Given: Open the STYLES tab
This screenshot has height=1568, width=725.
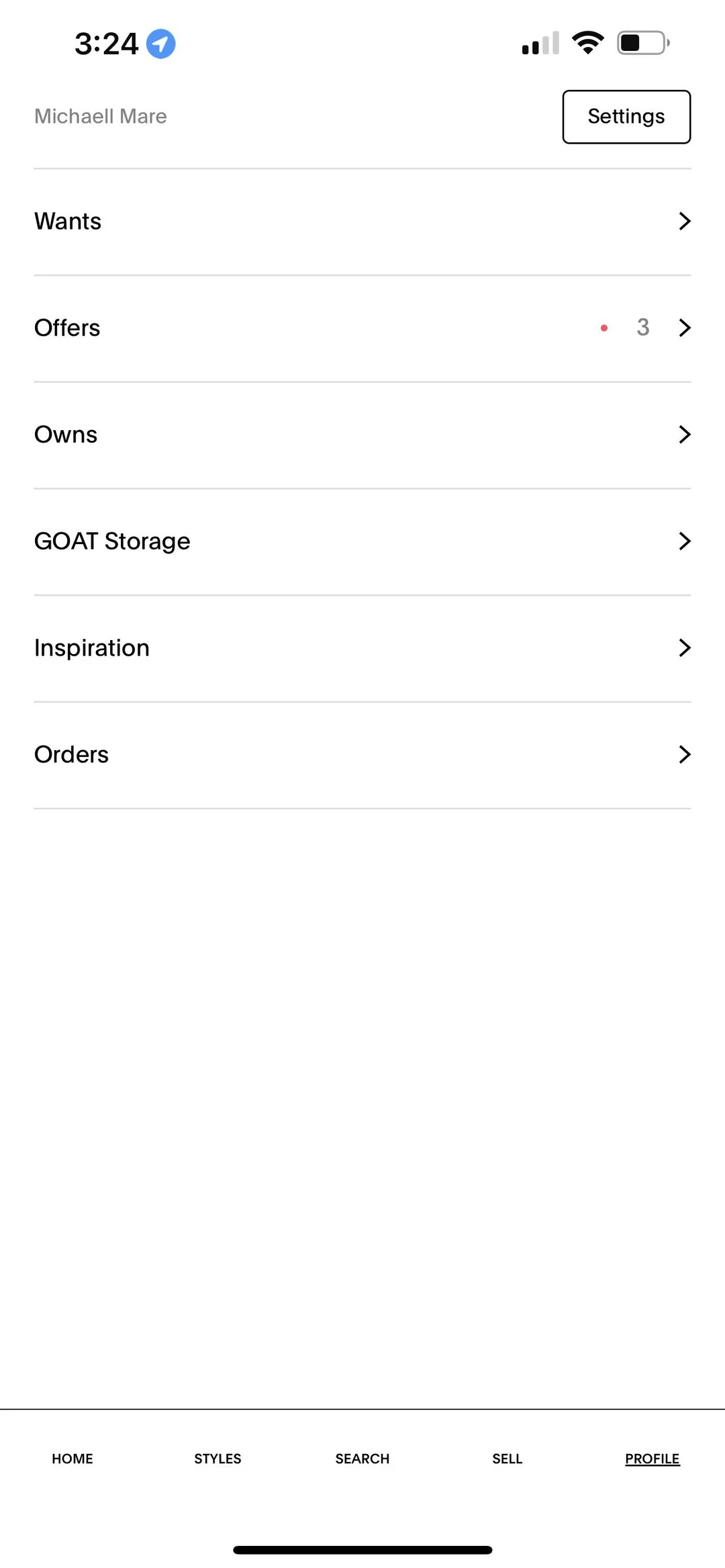Looking at the screenshot, I should coord(217,1459).
